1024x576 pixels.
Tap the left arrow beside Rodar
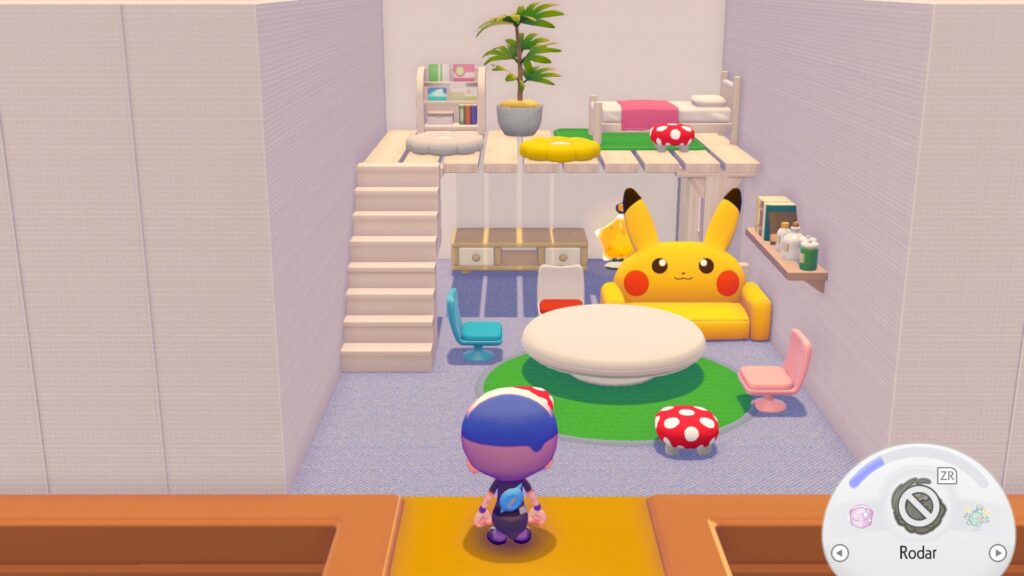[840, 553]
